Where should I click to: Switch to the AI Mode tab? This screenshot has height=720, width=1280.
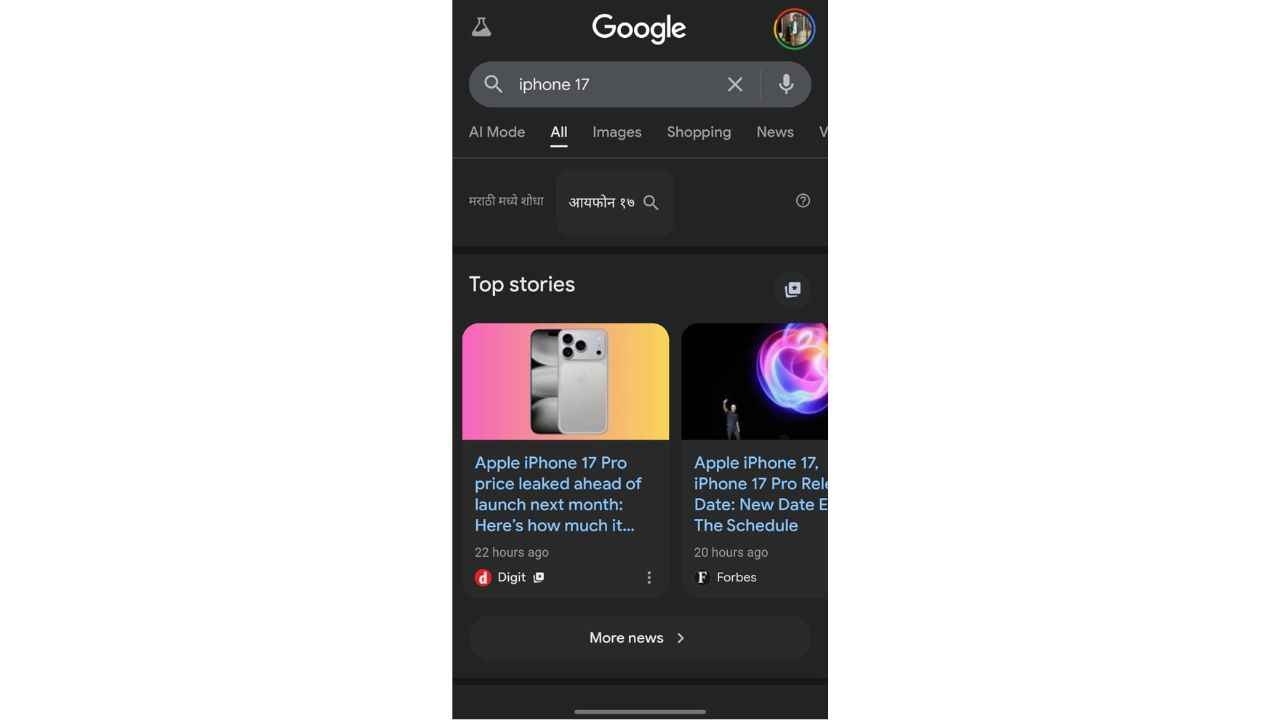coord(497,132)
